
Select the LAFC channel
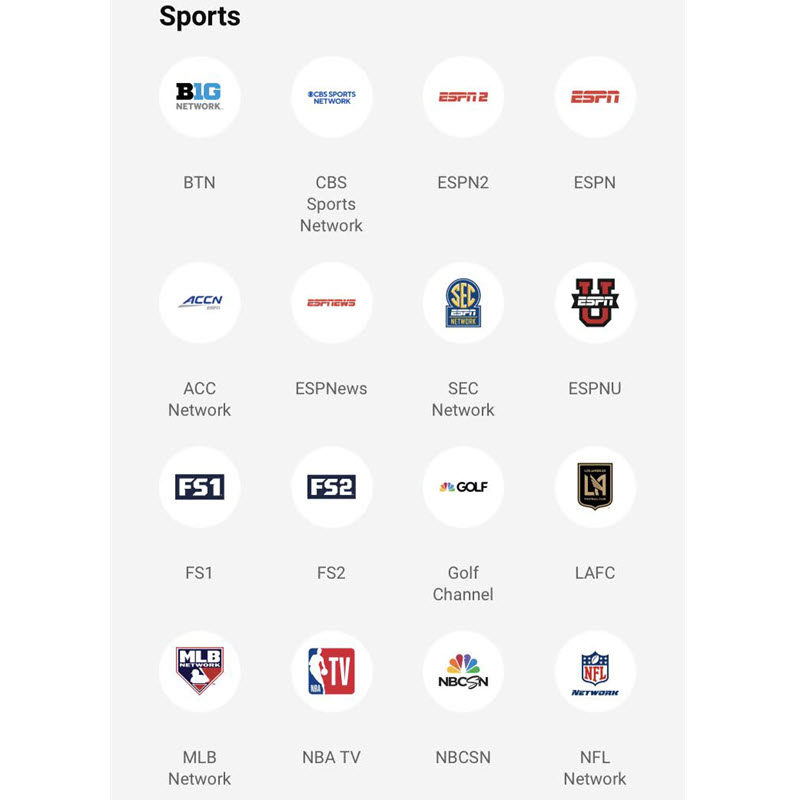pos(595,487)
